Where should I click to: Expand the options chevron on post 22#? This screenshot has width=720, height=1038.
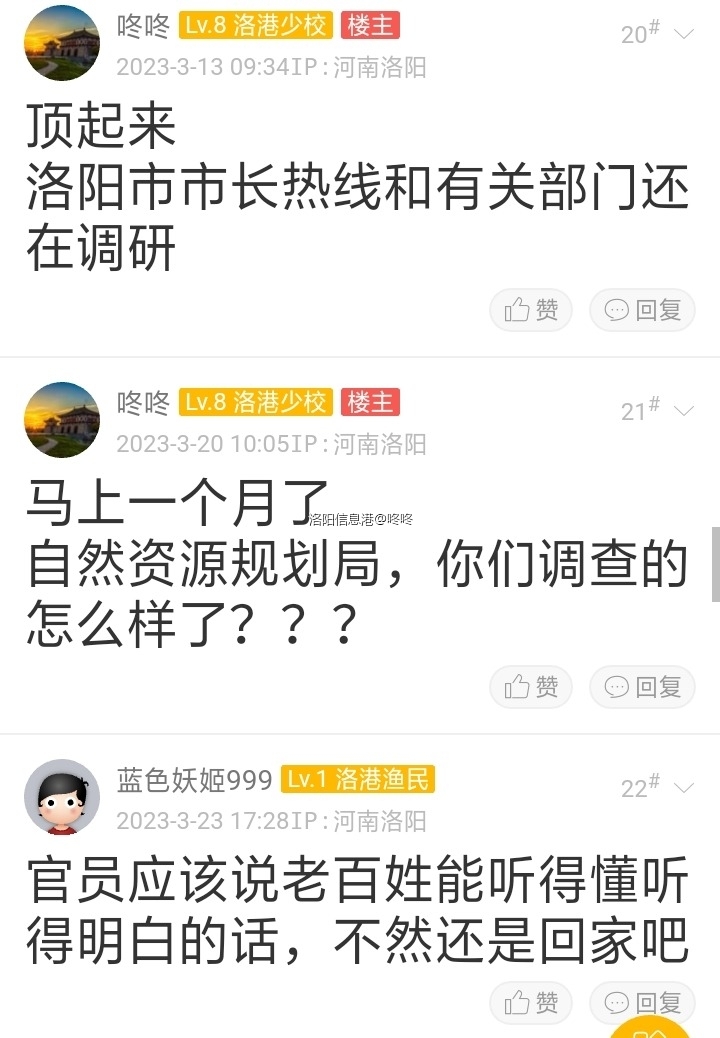point(684,787)
